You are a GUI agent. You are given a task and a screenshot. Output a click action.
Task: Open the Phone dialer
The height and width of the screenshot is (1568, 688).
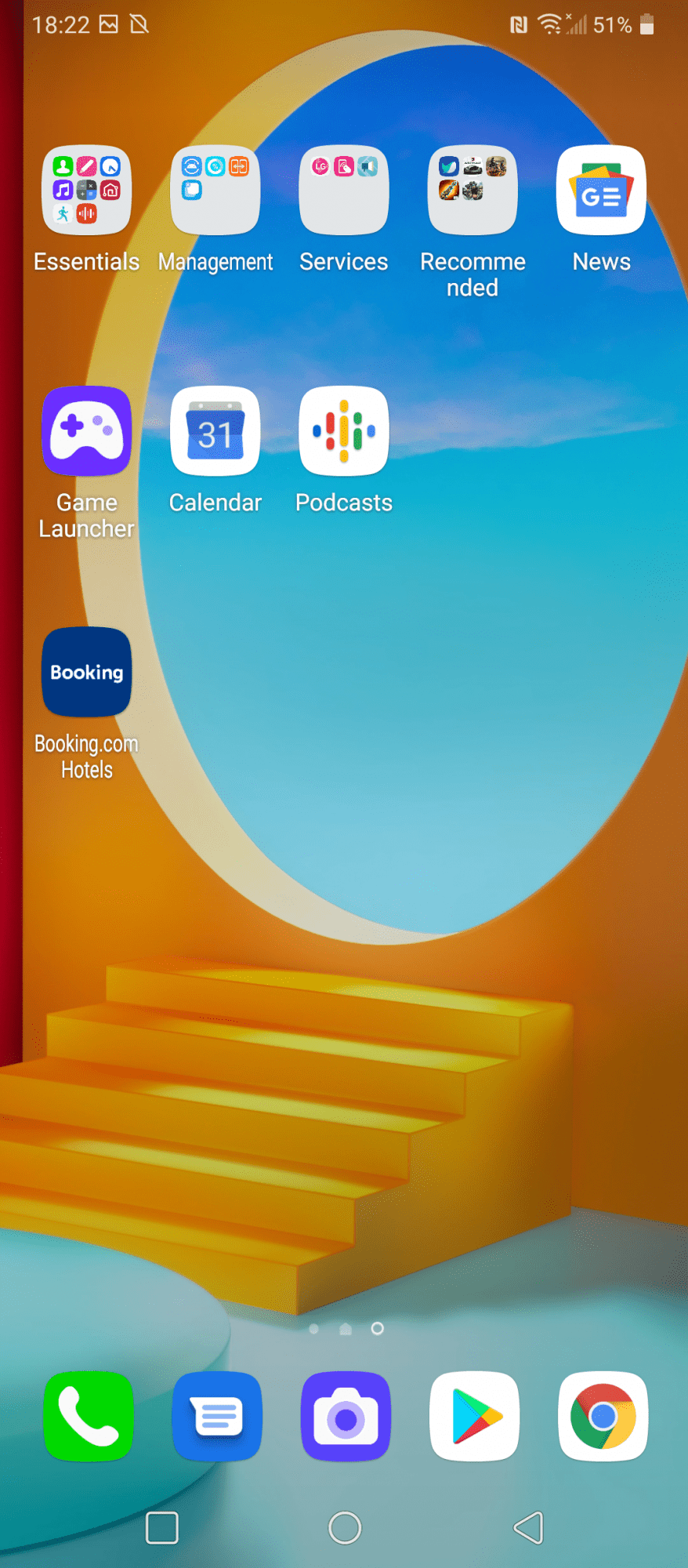coord(89,1416)
